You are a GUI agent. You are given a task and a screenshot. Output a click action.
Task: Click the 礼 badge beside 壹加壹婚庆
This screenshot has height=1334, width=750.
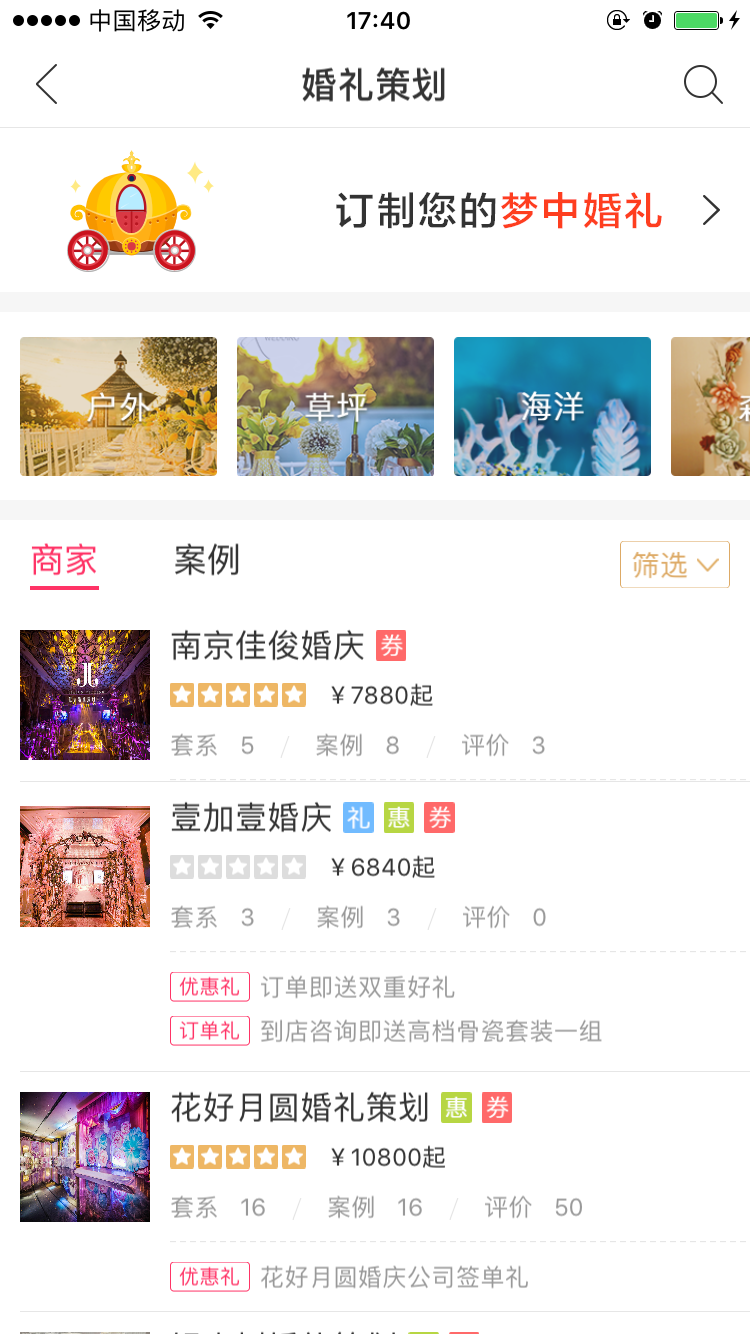coord(358,818)
